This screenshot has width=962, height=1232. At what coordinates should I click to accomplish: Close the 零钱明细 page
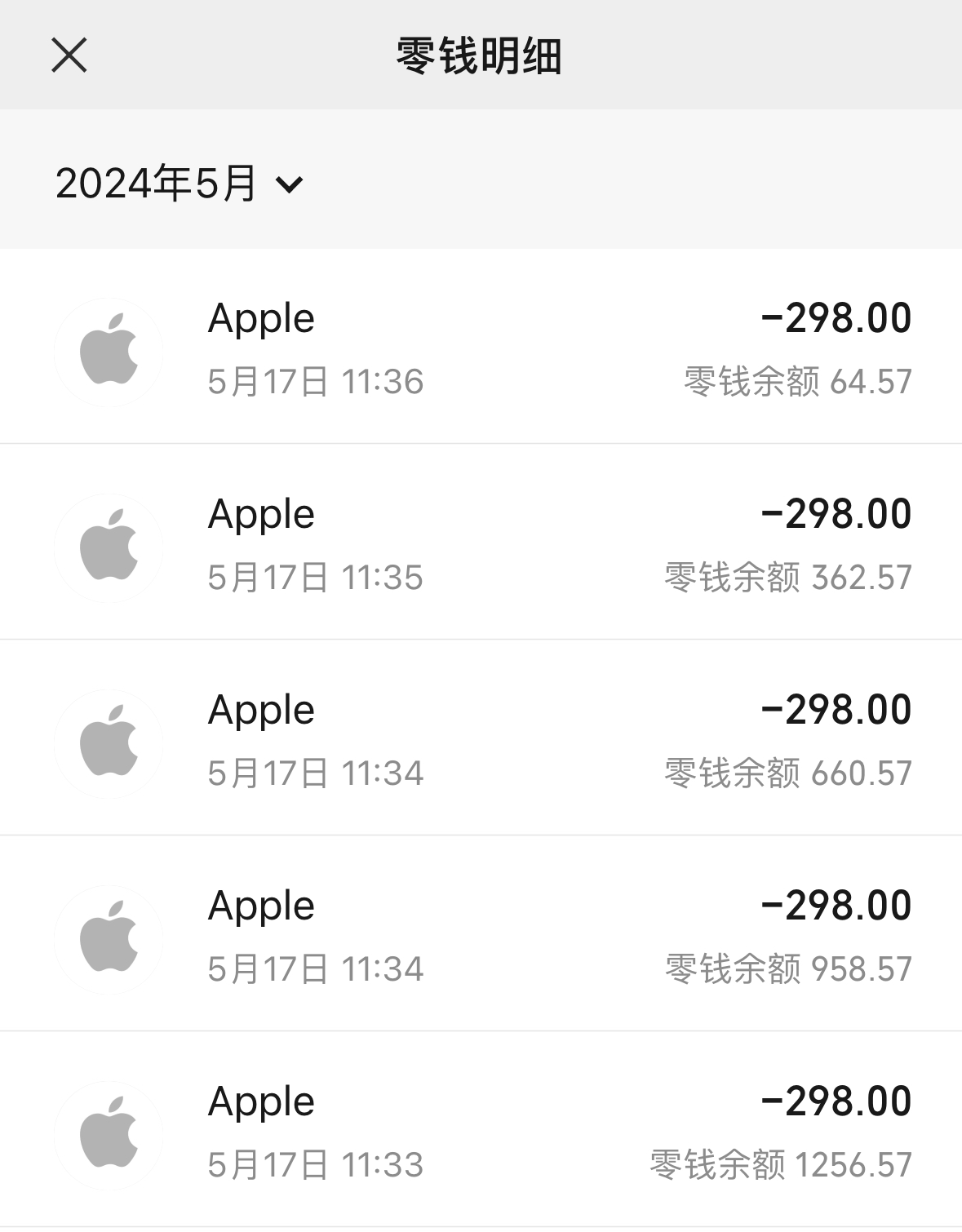click(69, 55)
